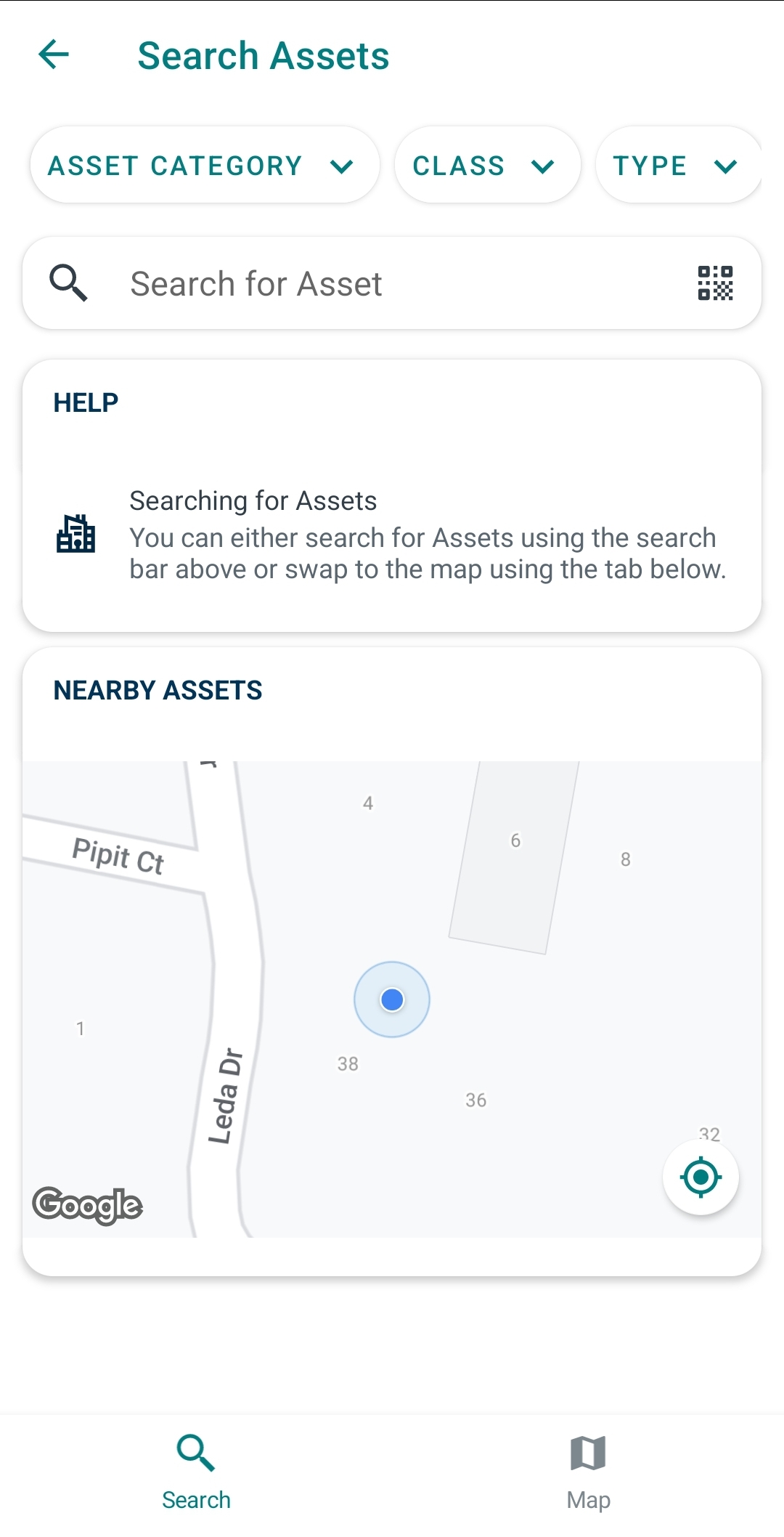
Task: Go back using the top-left arrow
Action: 54,54
